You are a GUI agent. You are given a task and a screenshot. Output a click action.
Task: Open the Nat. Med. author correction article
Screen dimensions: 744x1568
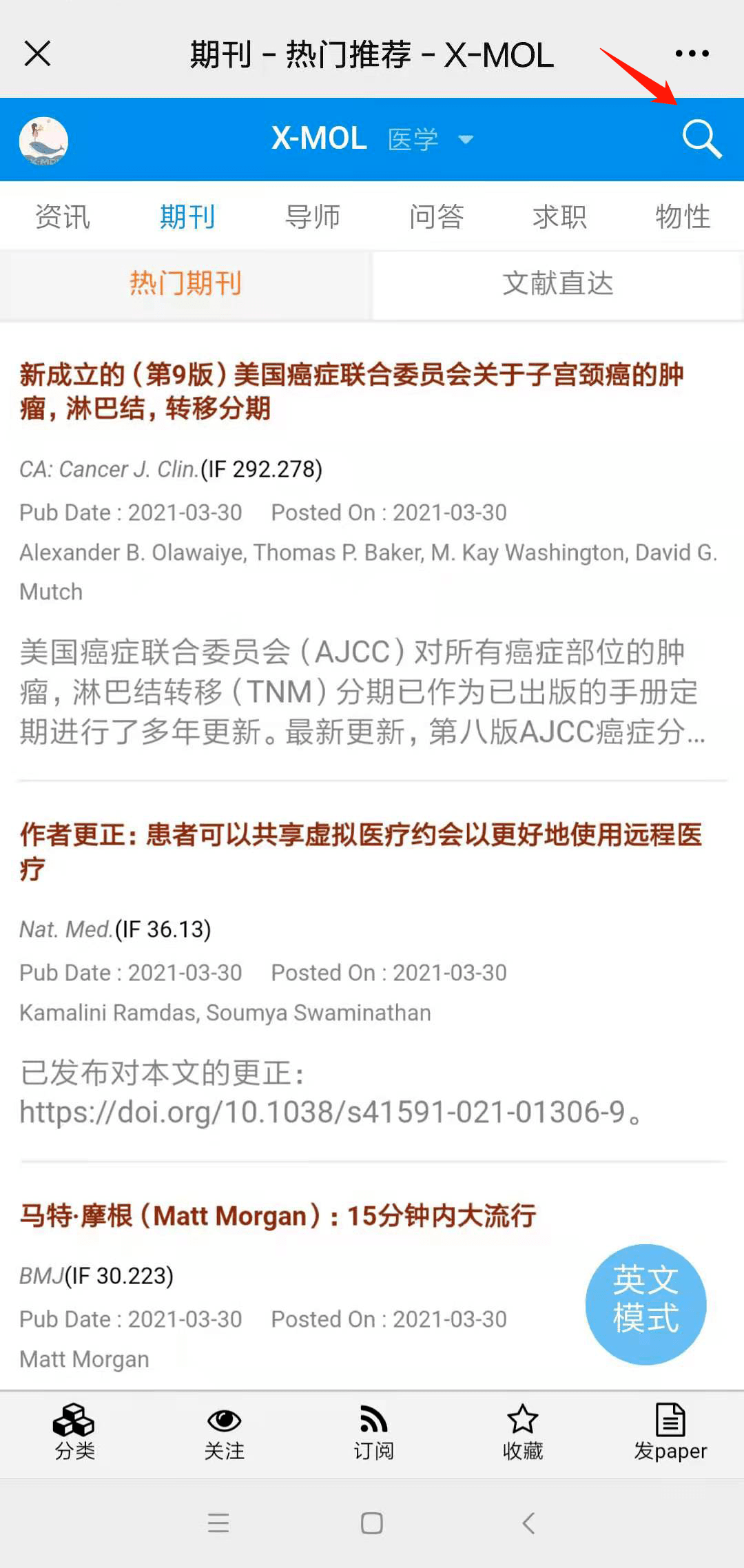pos(361,851)
